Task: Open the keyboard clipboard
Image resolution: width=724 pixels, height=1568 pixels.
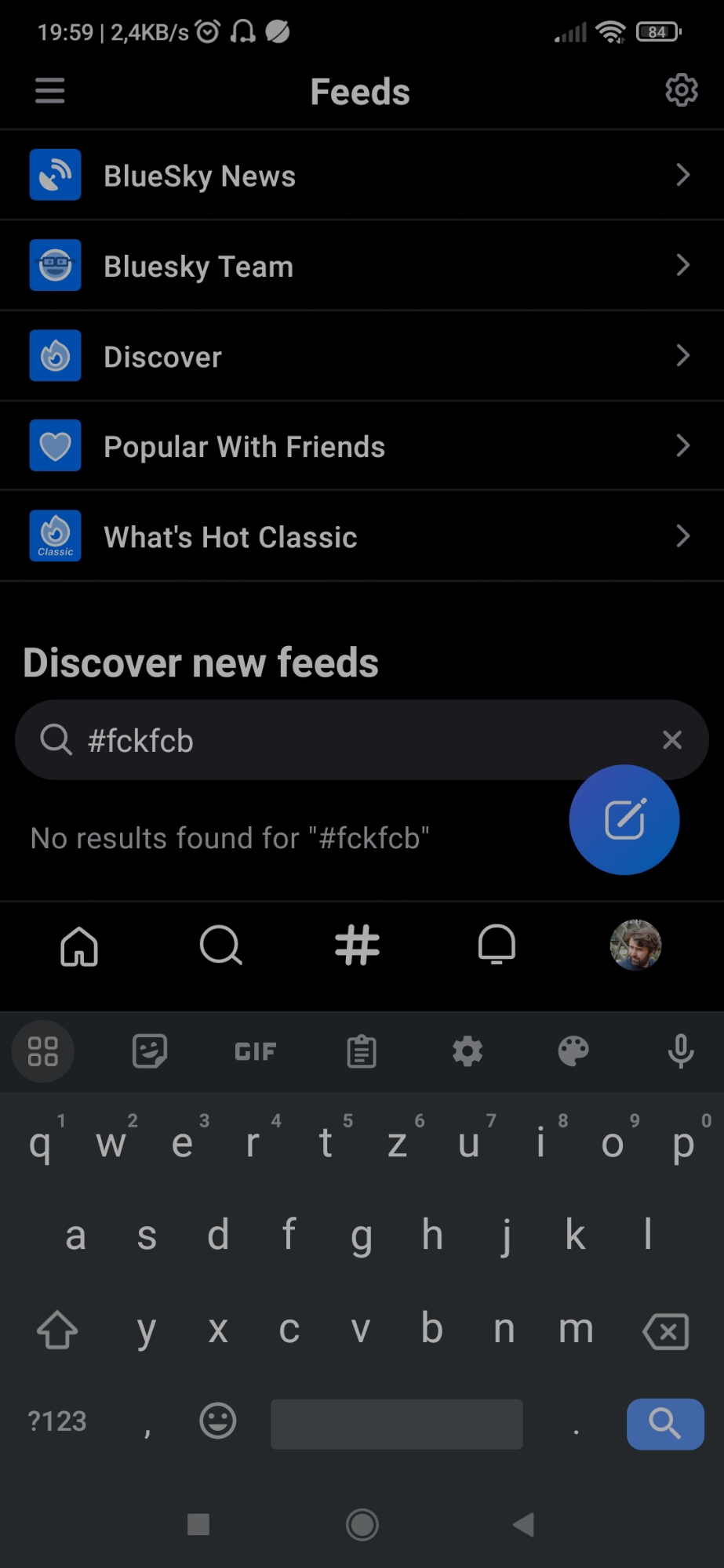Action: (x=362, y=1051)
